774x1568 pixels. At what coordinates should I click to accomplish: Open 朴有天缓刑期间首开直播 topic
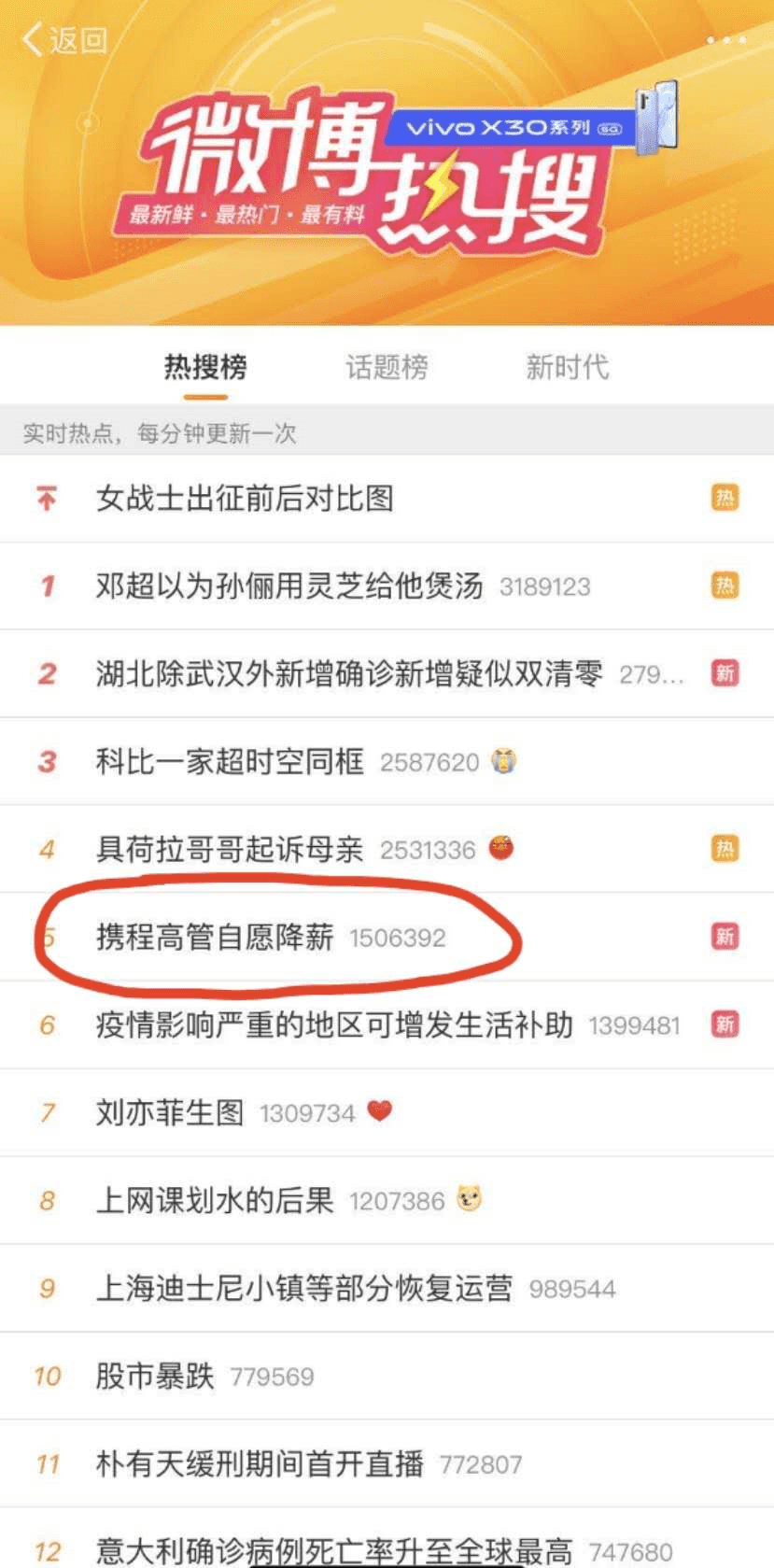260,1464
